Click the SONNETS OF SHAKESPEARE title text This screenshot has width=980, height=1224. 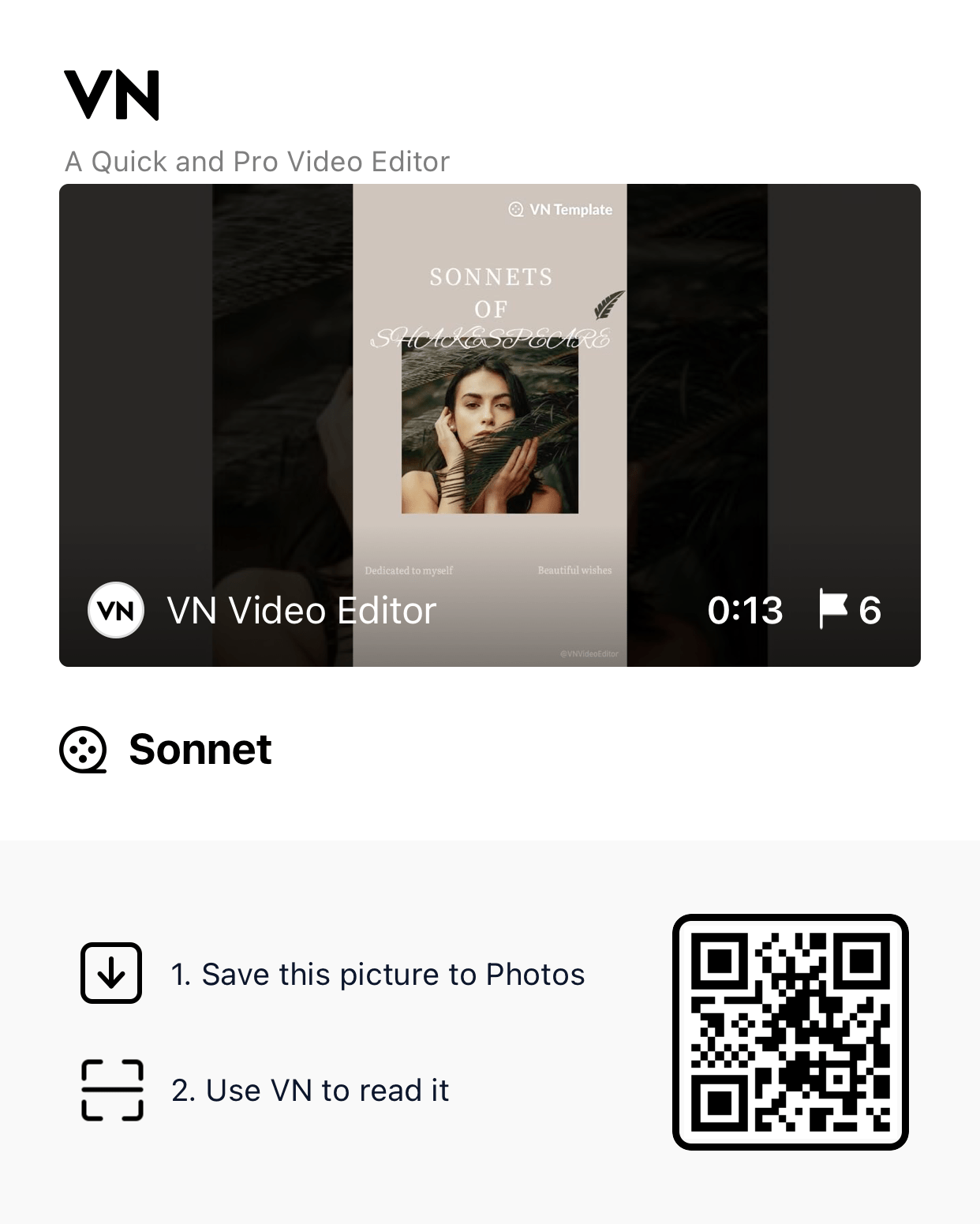point(490,307)
